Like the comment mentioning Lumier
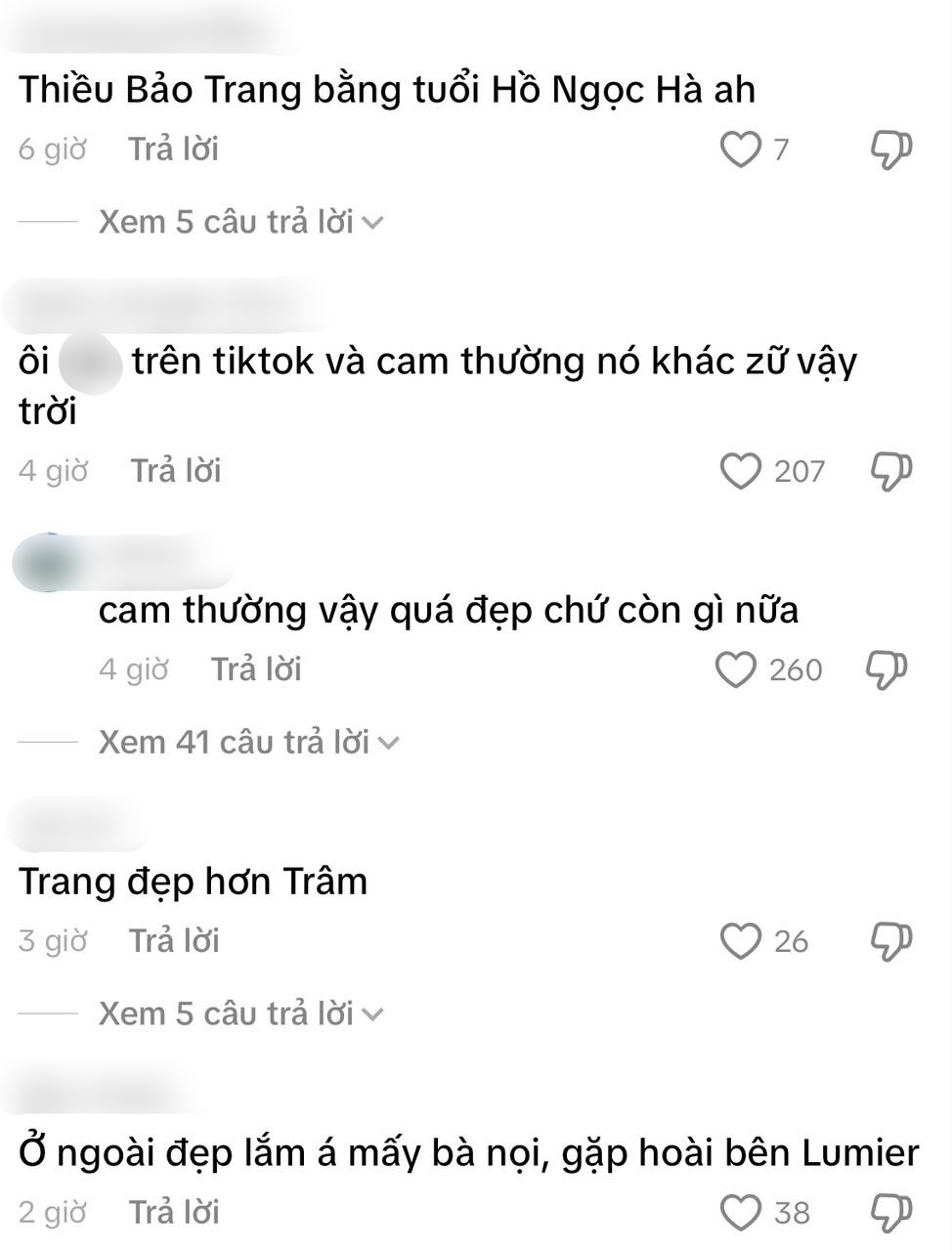The image size is (952, 1251). pyautogui.click(x=740, y=1213)
